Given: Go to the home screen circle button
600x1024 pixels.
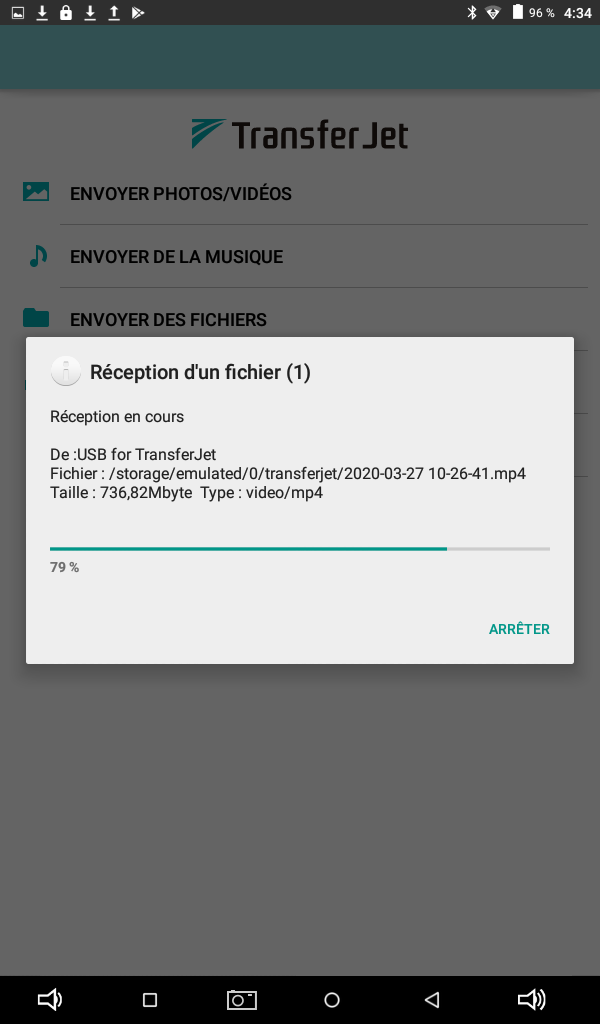Looking at the screenshot, I should 332,1000.
